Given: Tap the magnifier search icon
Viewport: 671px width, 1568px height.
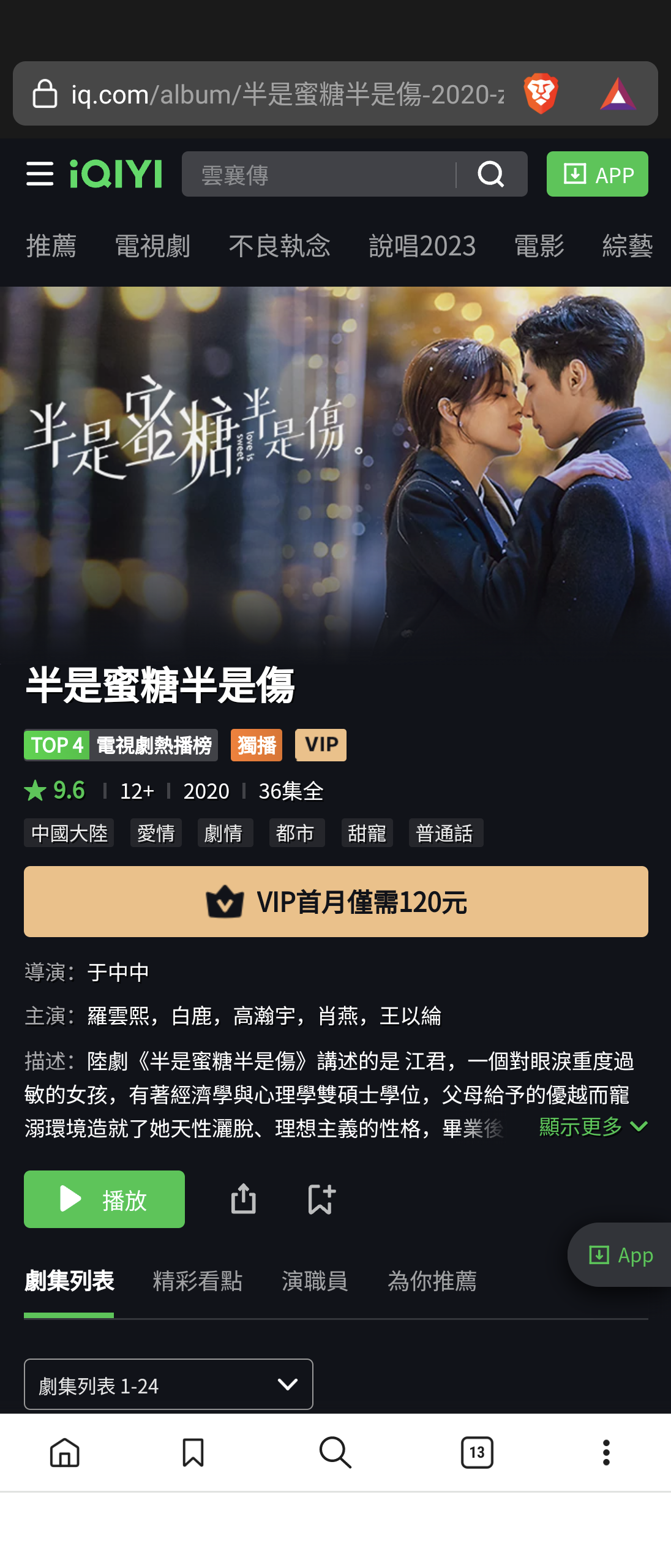Looking at the screenshot, I should click(x=491, y=175).
